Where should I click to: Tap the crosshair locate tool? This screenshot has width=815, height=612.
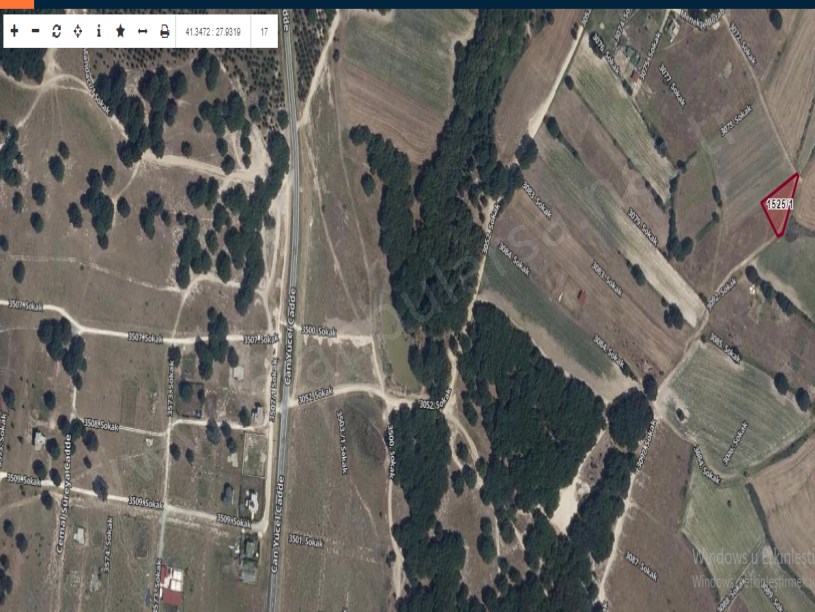click(x=78, y=31)
